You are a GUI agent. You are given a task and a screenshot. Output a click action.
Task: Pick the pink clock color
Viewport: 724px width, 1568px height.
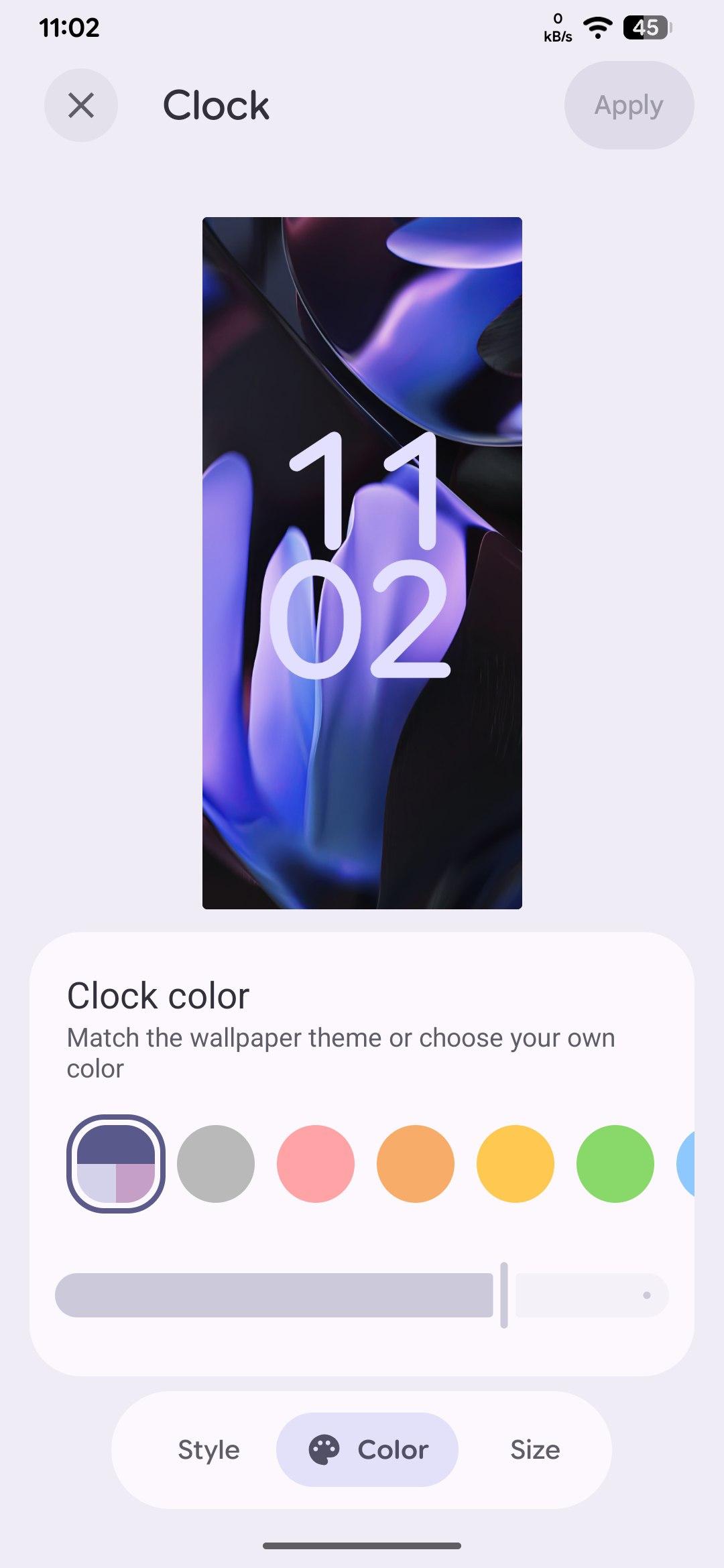[316, 1164]
